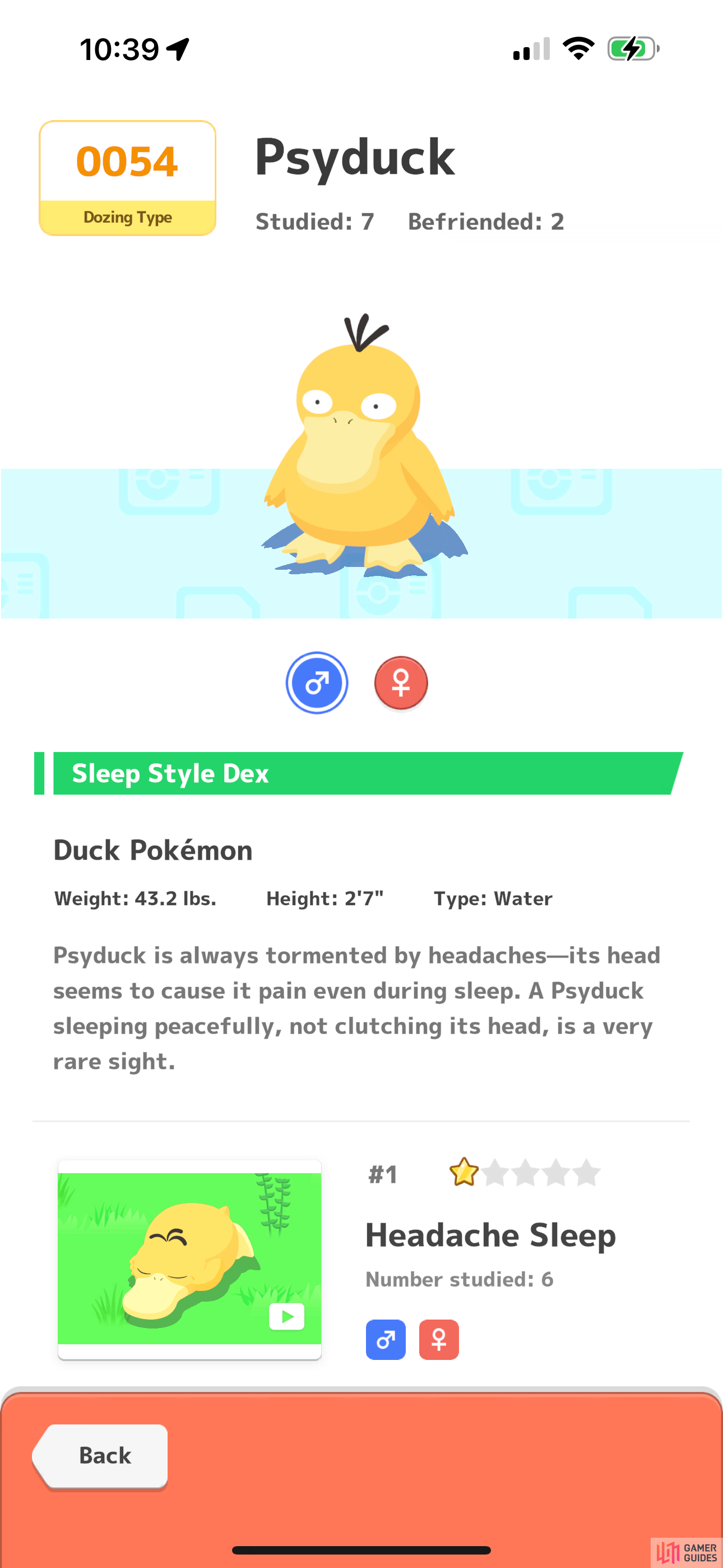This screenshot has width=723, height=1568.
Task: Switch to the female gender icon
Action: click(400, 682)
